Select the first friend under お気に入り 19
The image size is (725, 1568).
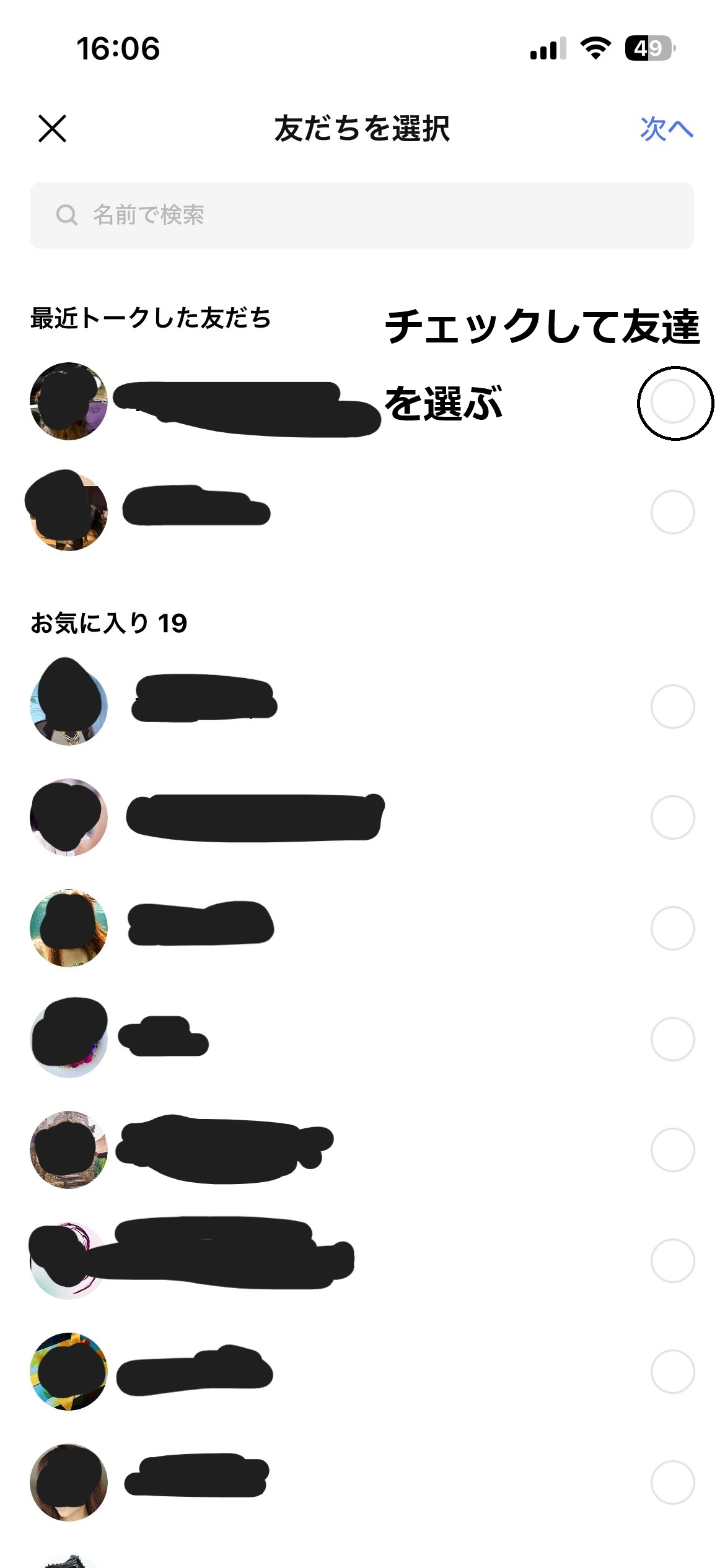672,707
